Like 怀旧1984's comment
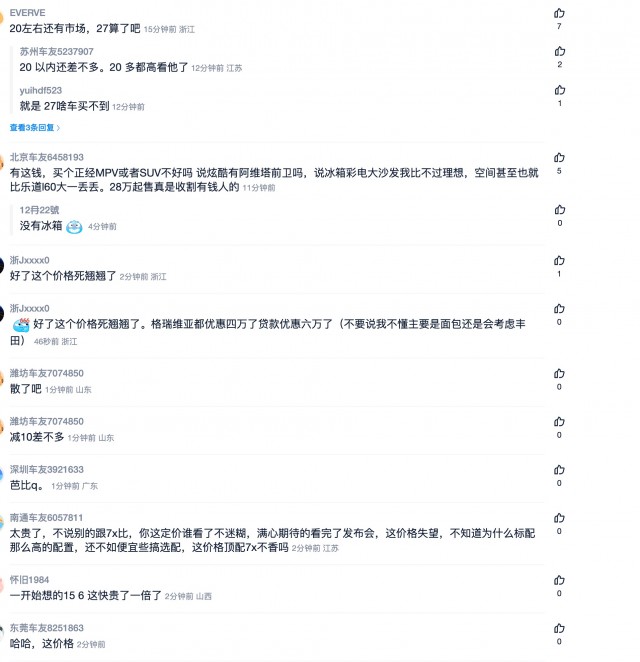The image size is (640, 662). click(x=559, y=581)
